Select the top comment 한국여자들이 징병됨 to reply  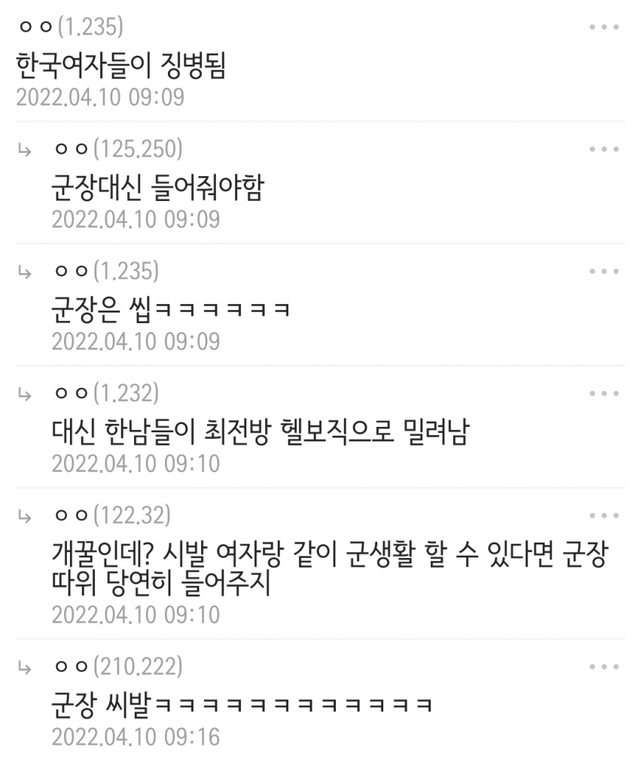122,66
